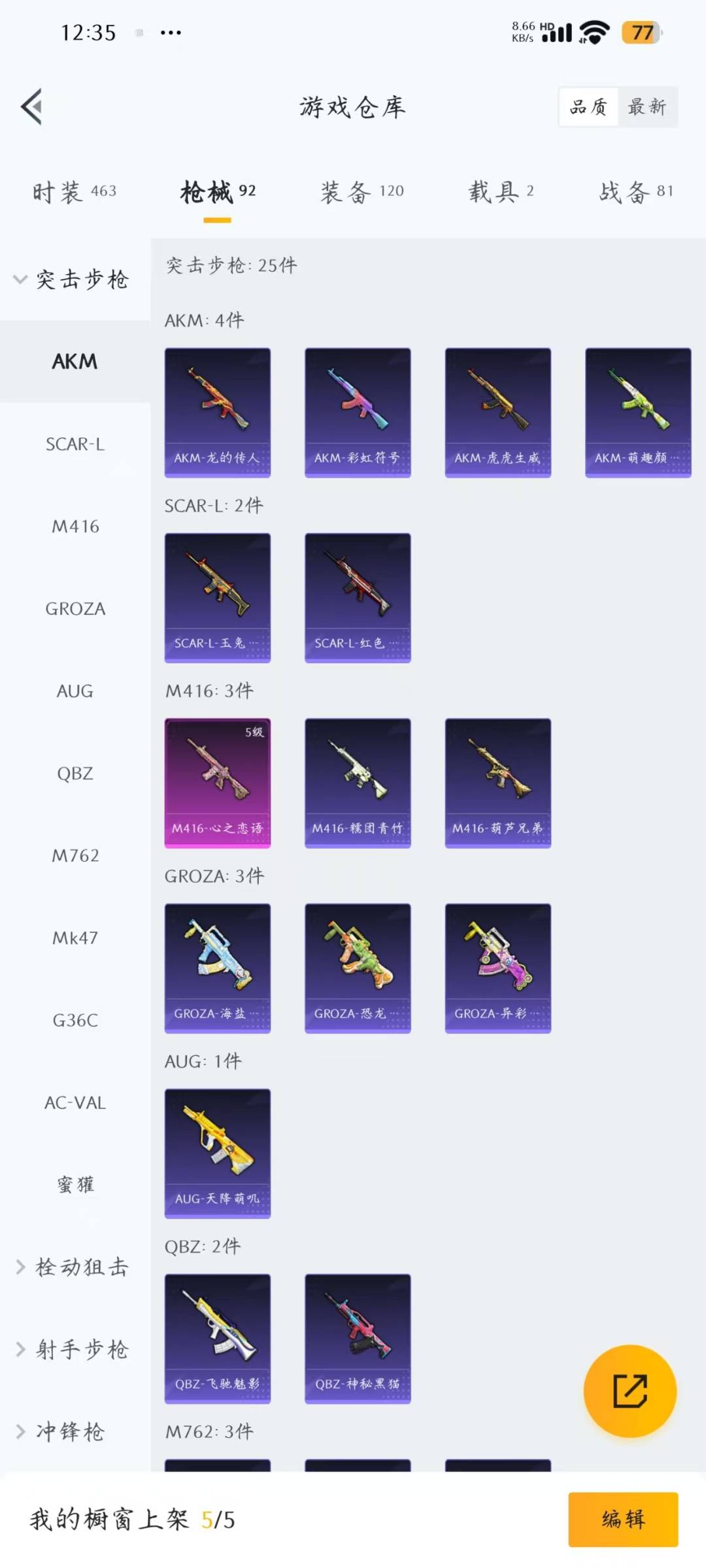The image size is (706, 1568).
Task: Open the AKM-龙的传人 skin
Action: (218, 412)
